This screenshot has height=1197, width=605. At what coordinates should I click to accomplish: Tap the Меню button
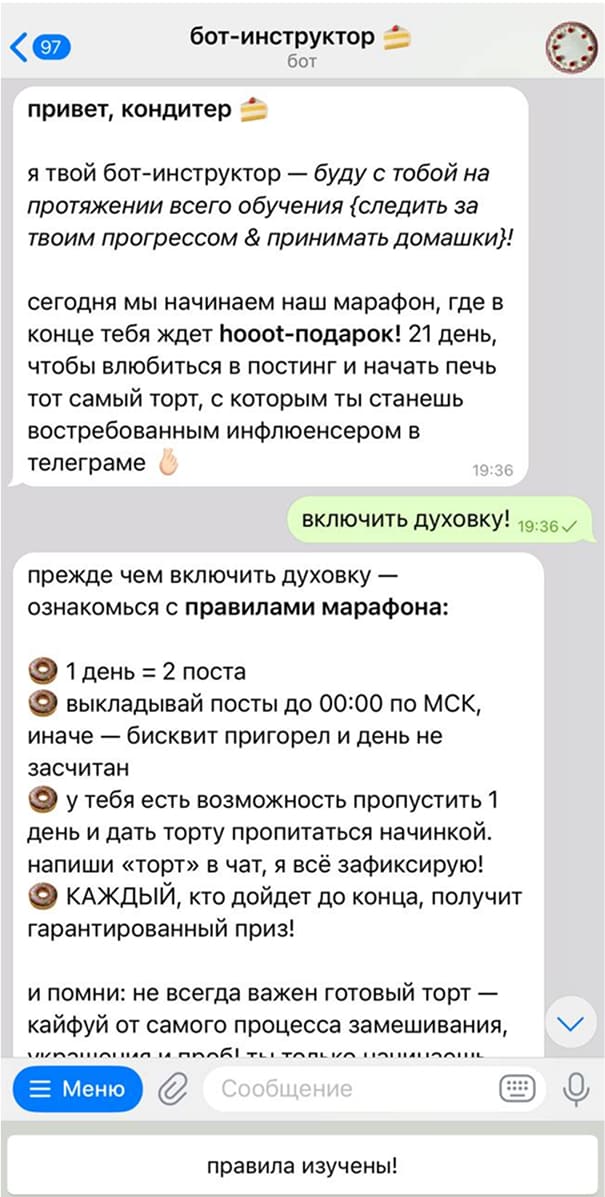tap(78, 1089)
